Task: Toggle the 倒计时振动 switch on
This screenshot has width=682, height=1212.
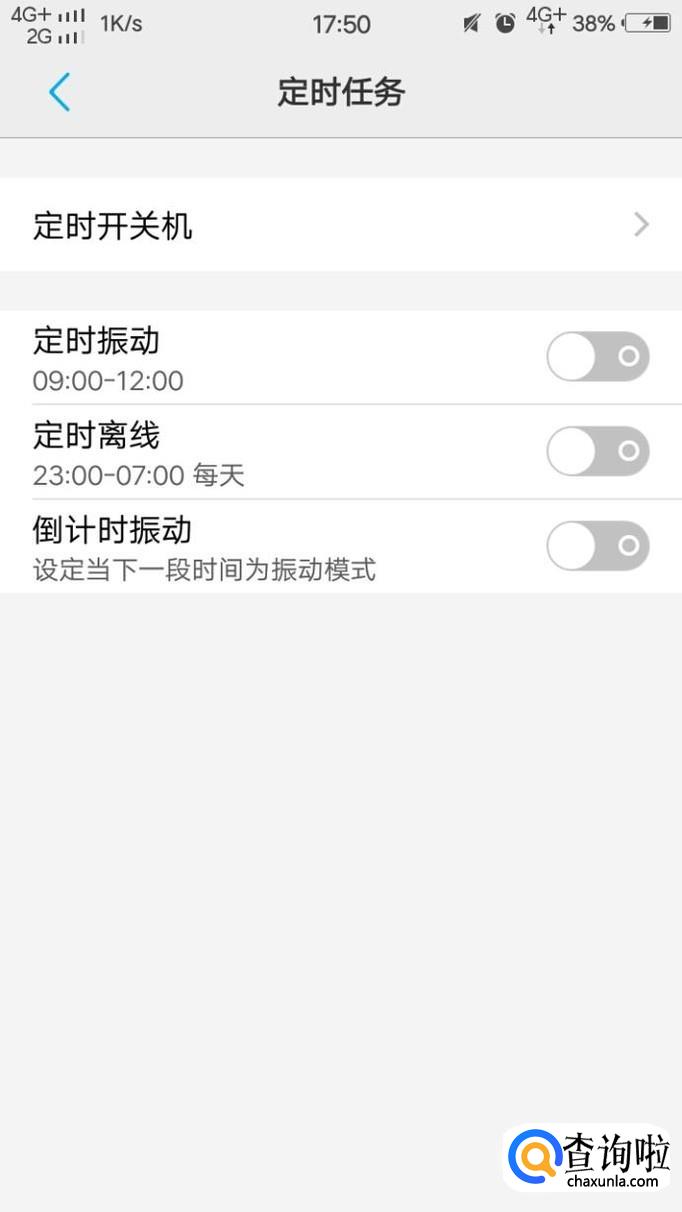Action: [x=597, y=546]
